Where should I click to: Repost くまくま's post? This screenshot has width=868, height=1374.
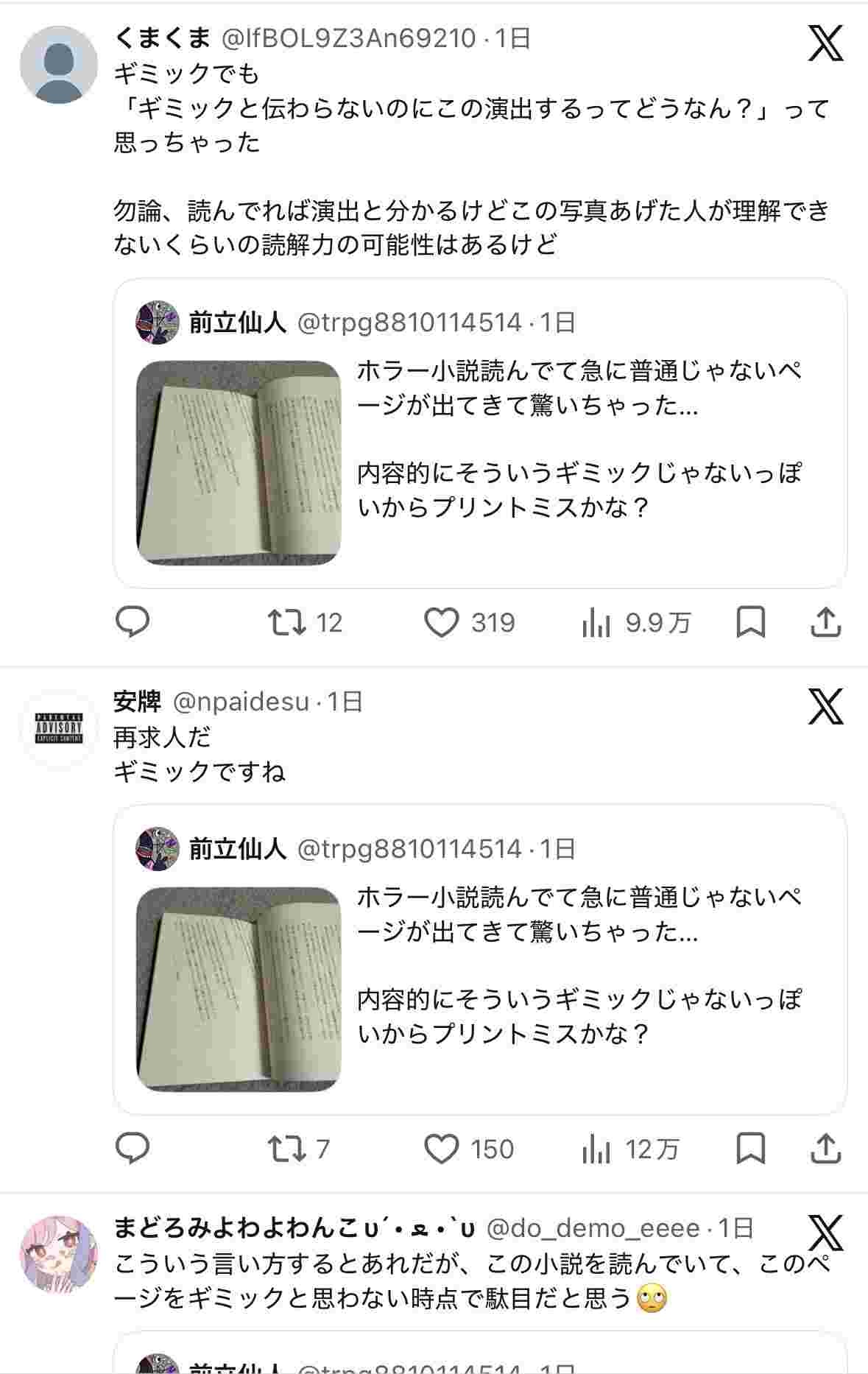point(287,623)
